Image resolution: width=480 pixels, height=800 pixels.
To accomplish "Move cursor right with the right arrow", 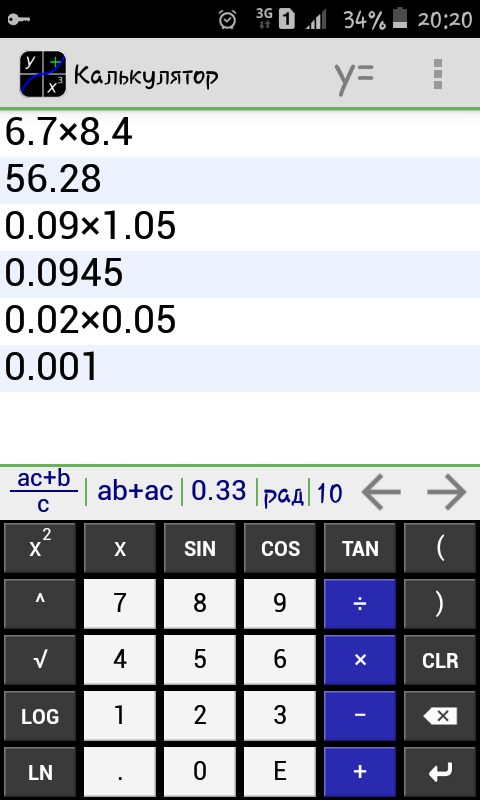I will point(447,492).
